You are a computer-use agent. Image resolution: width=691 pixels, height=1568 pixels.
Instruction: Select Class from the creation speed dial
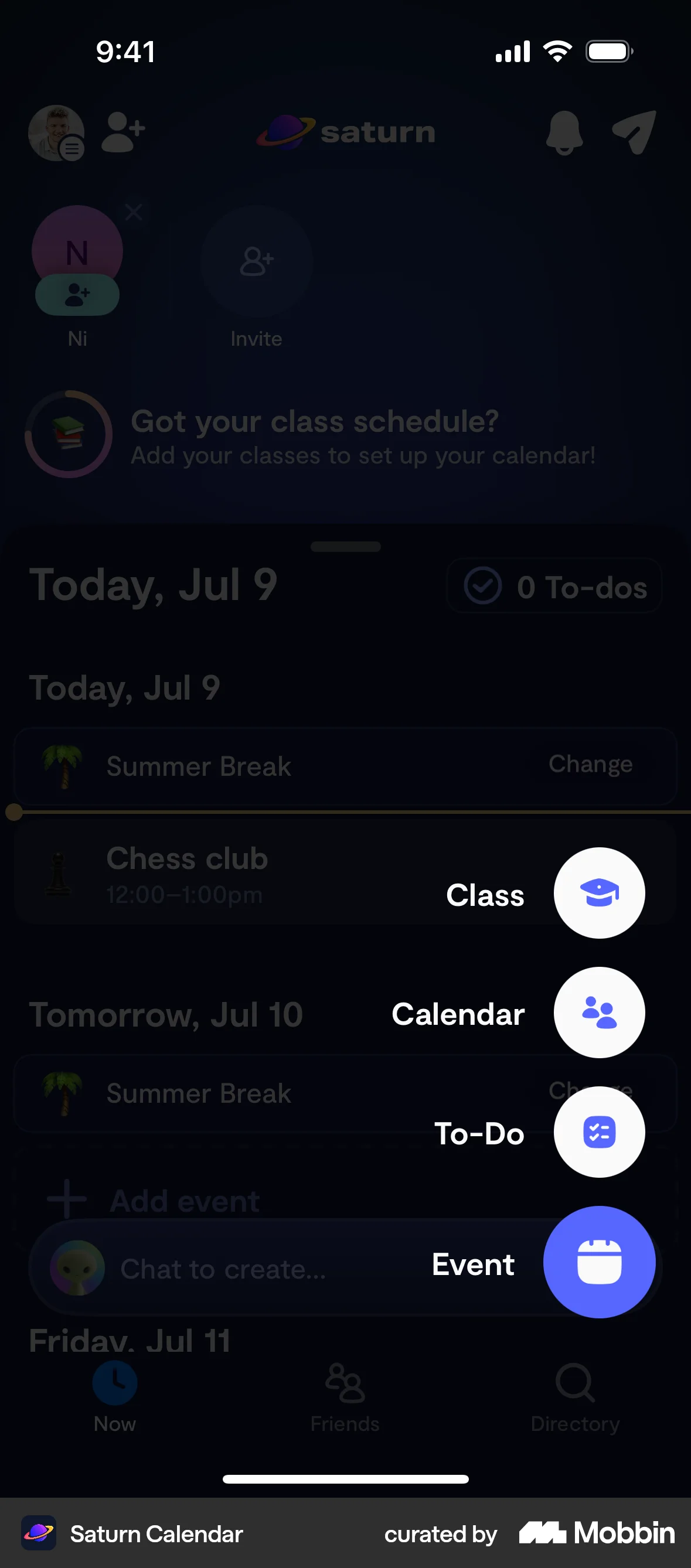click(600, 893)
